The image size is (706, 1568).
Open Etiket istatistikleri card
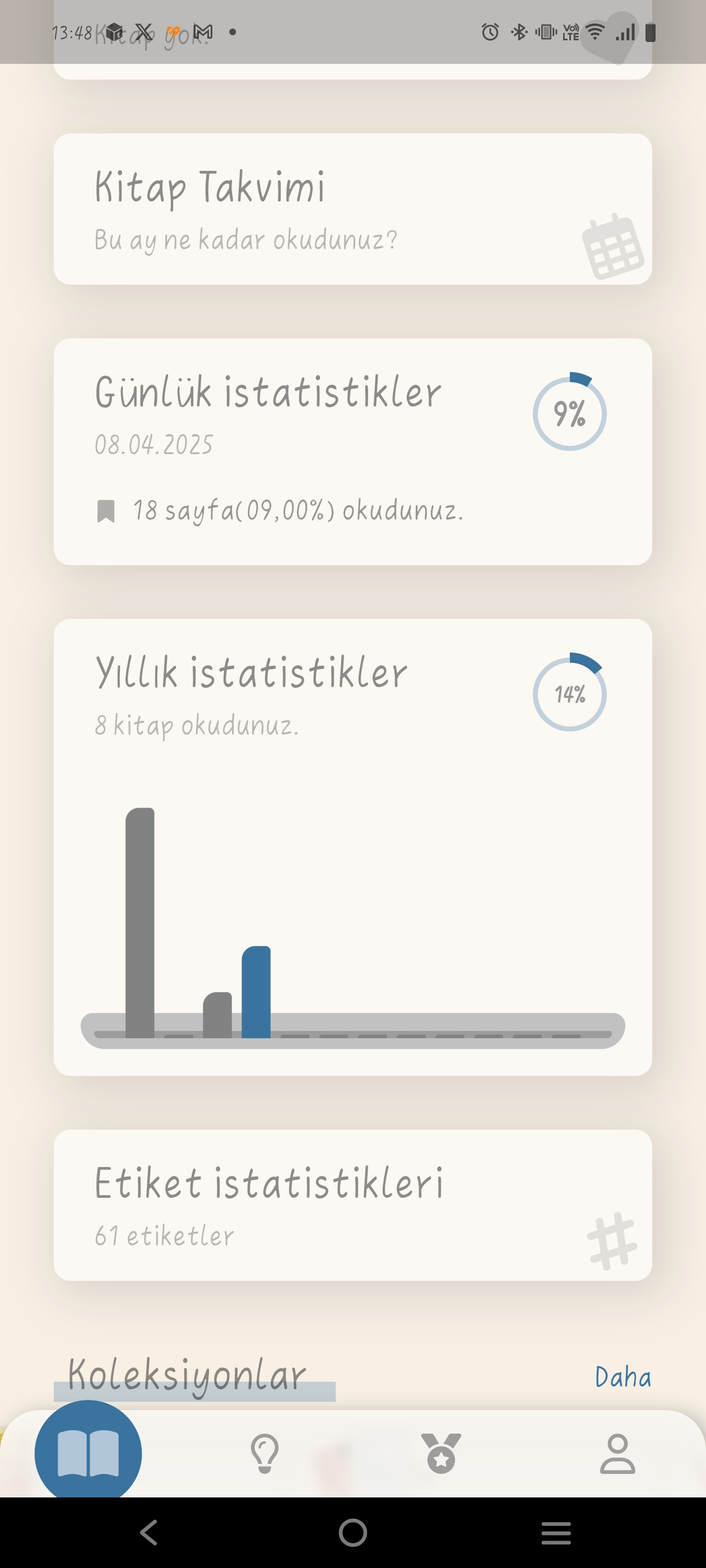point(352,1205)
